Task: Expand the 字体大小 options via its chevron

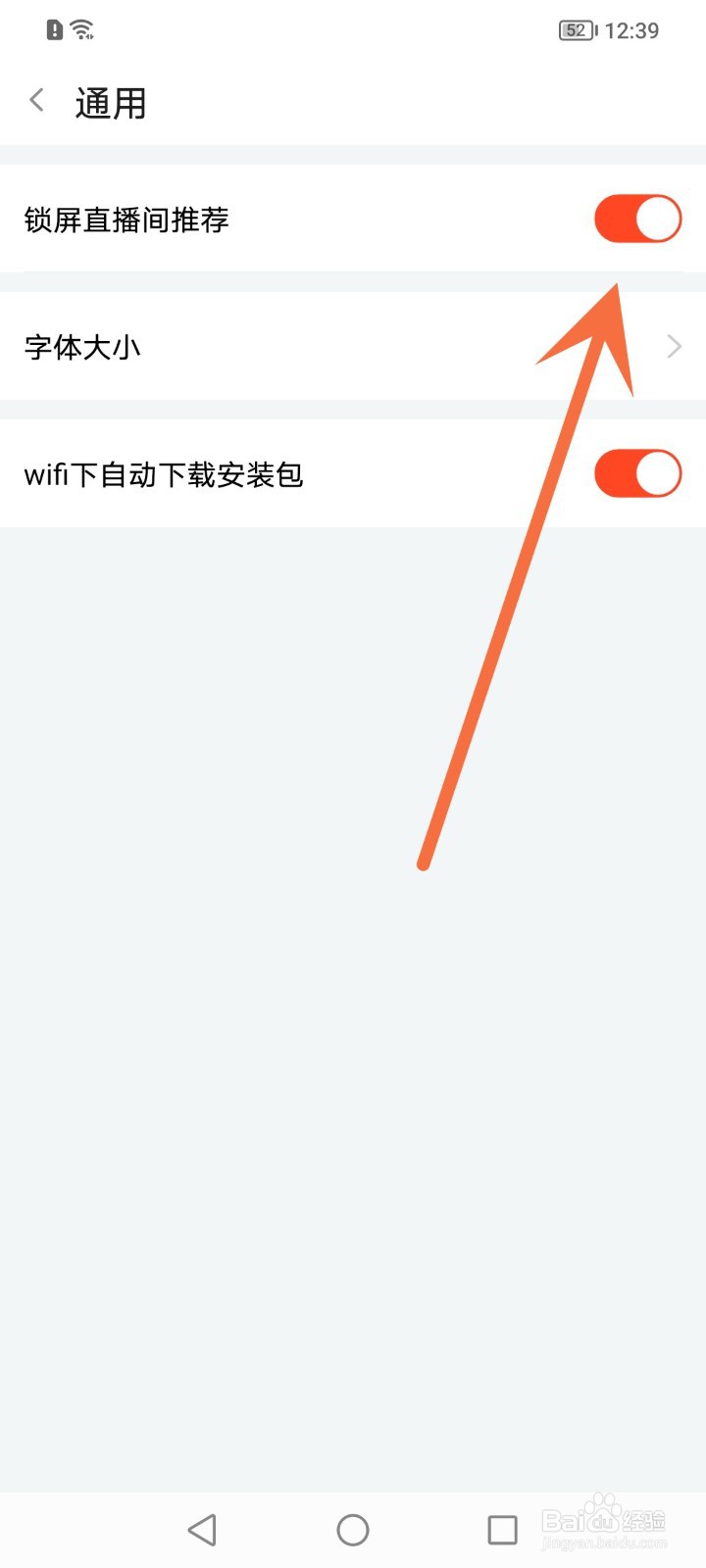Action: tap(673, 345)
